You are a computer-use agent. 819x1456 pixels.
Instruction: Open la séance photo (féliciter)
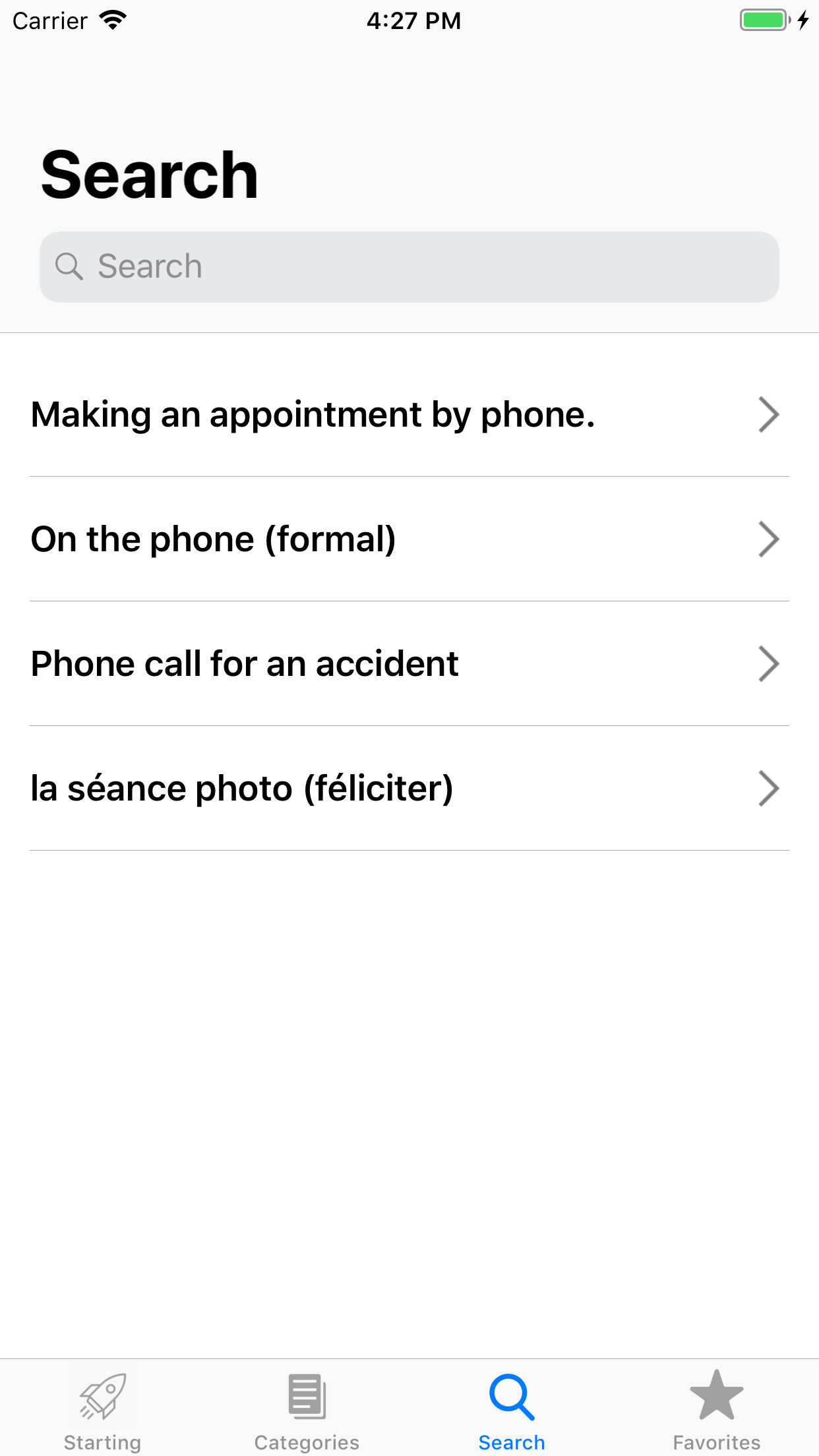409,789
